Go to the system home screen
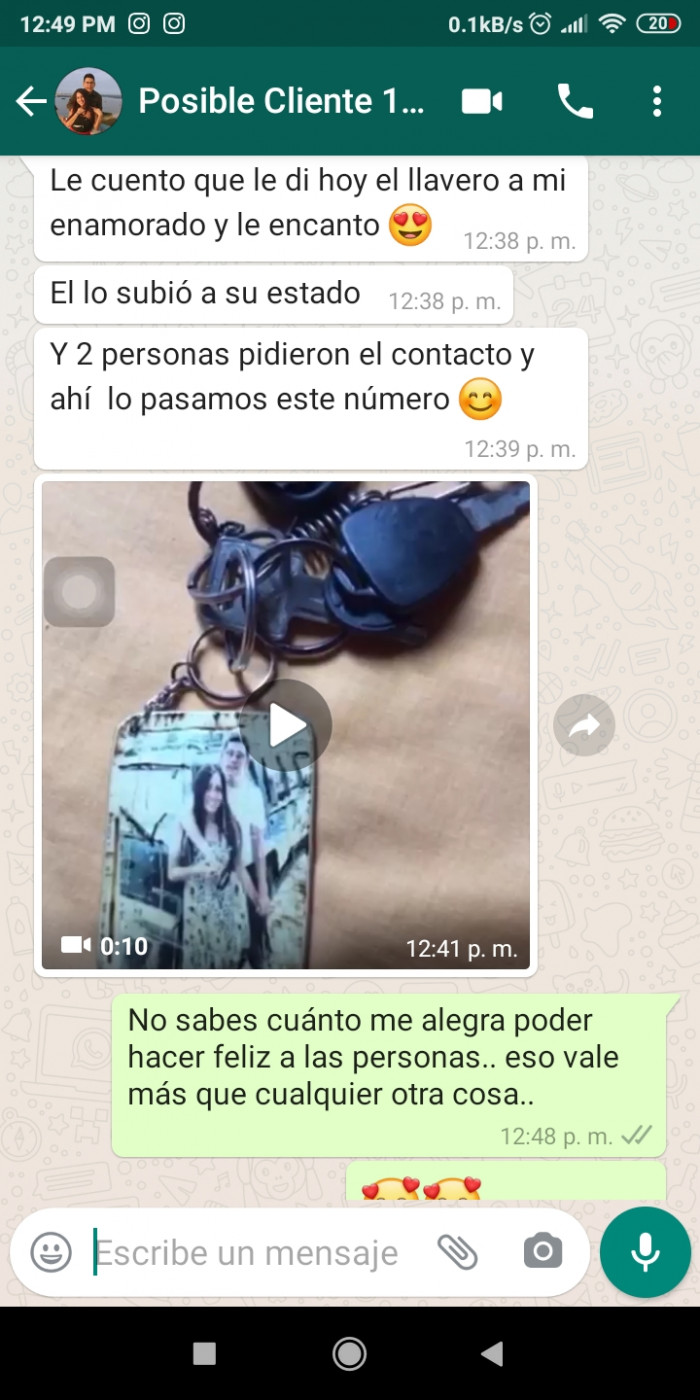 click(x=349, y=1354)
